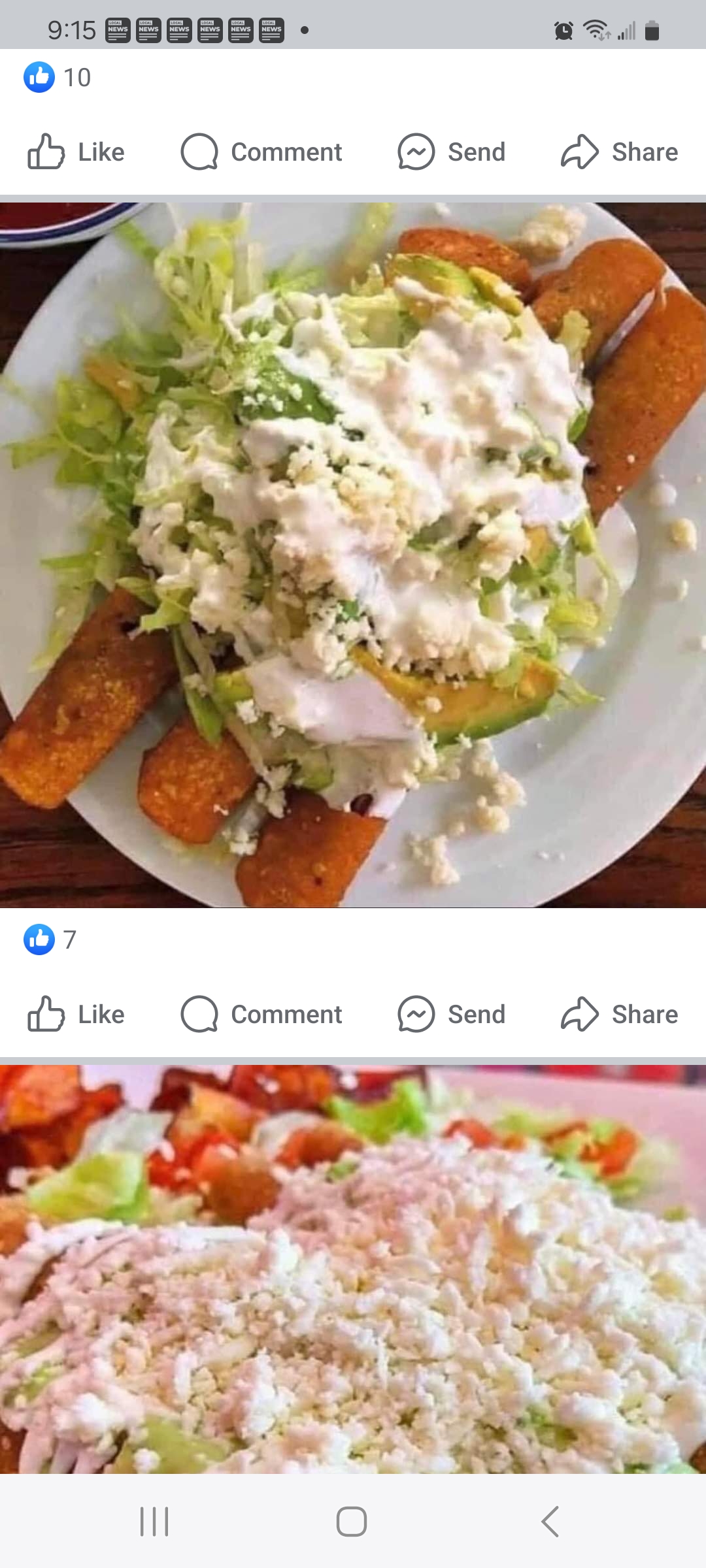Send the flautas photo with 7 reactions
The width and height of the screenshot is (706, 1568).
[x=452, y=1014]
